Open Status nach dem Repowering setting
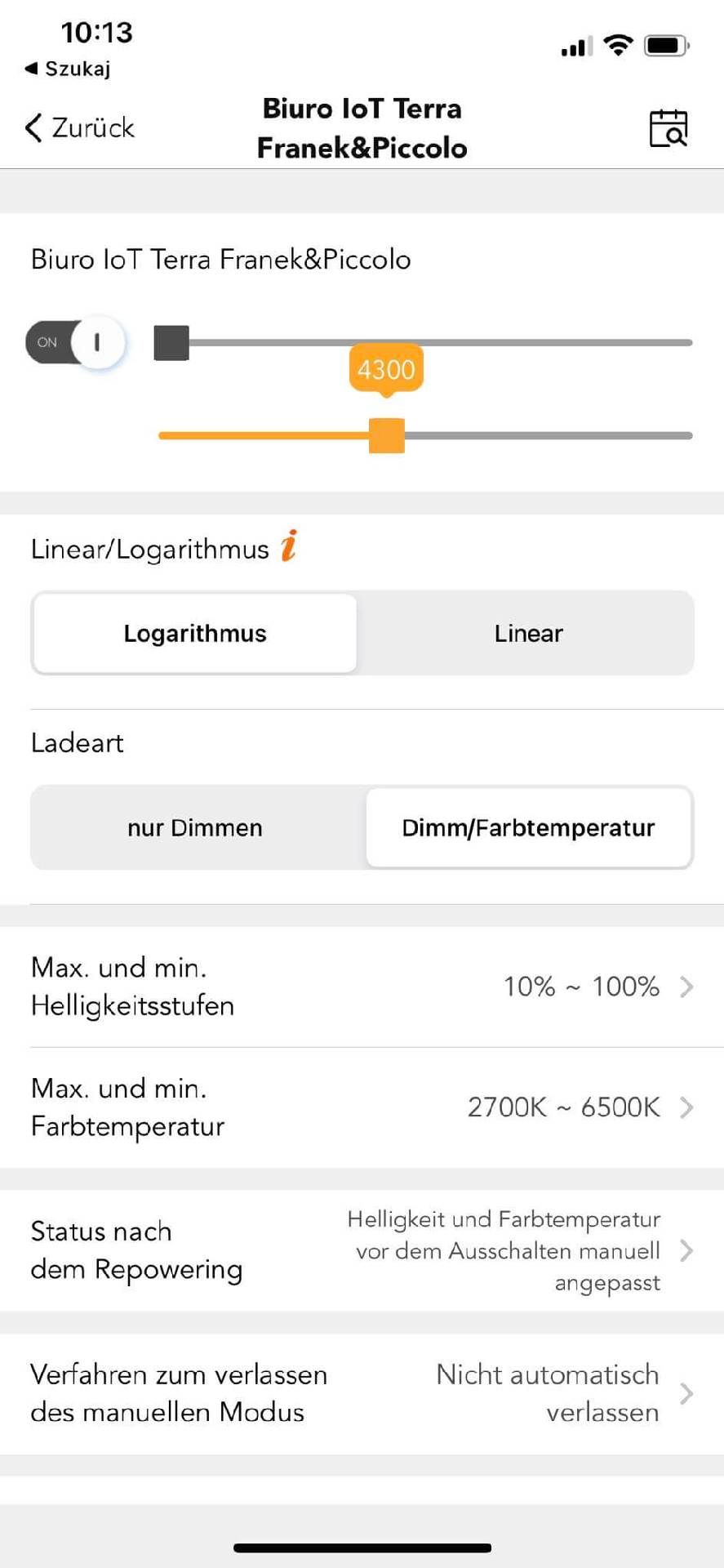The height and width of the screenshot is (1568, 724). tap(362, 1250)
